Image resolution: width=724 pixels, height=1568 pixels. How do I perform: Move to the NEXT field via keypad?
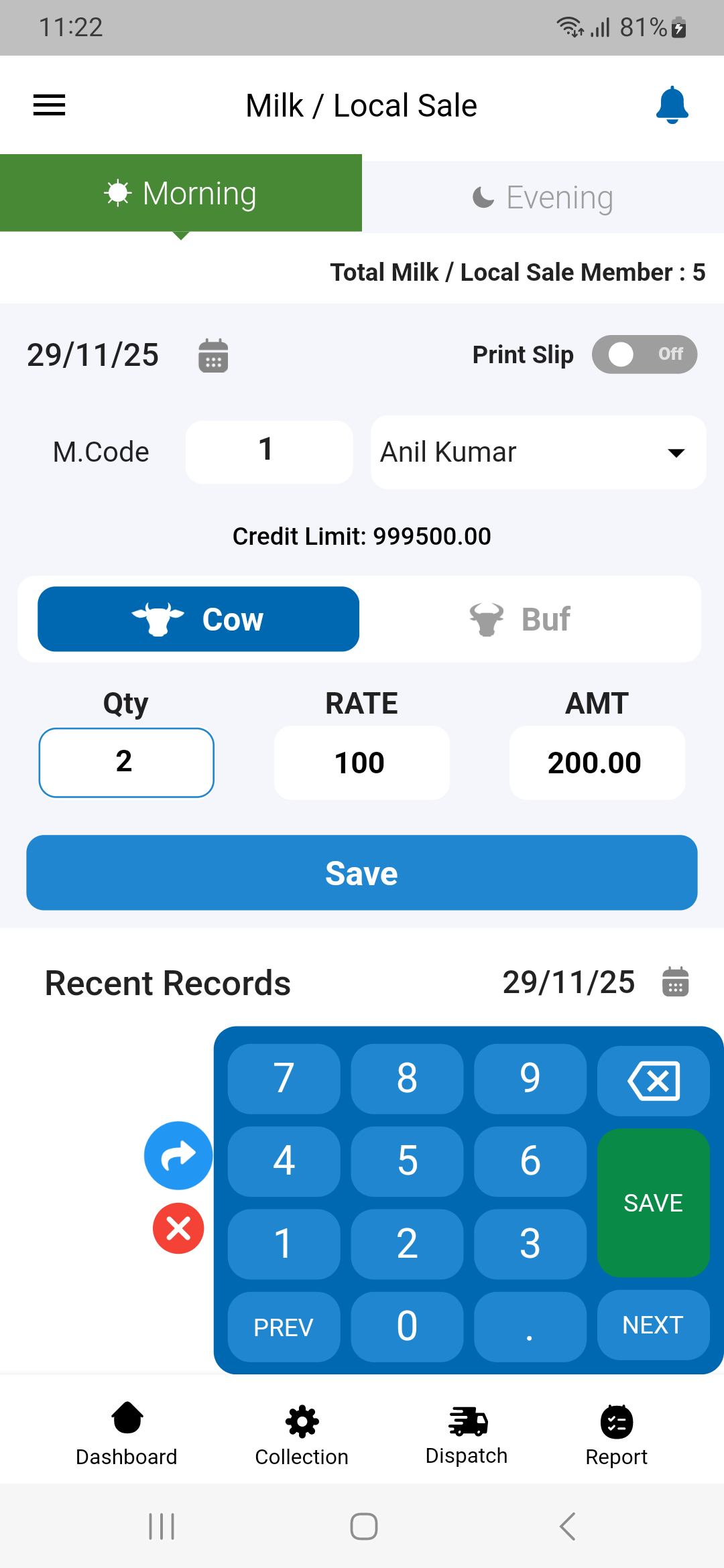click(x=653, y=1325)
